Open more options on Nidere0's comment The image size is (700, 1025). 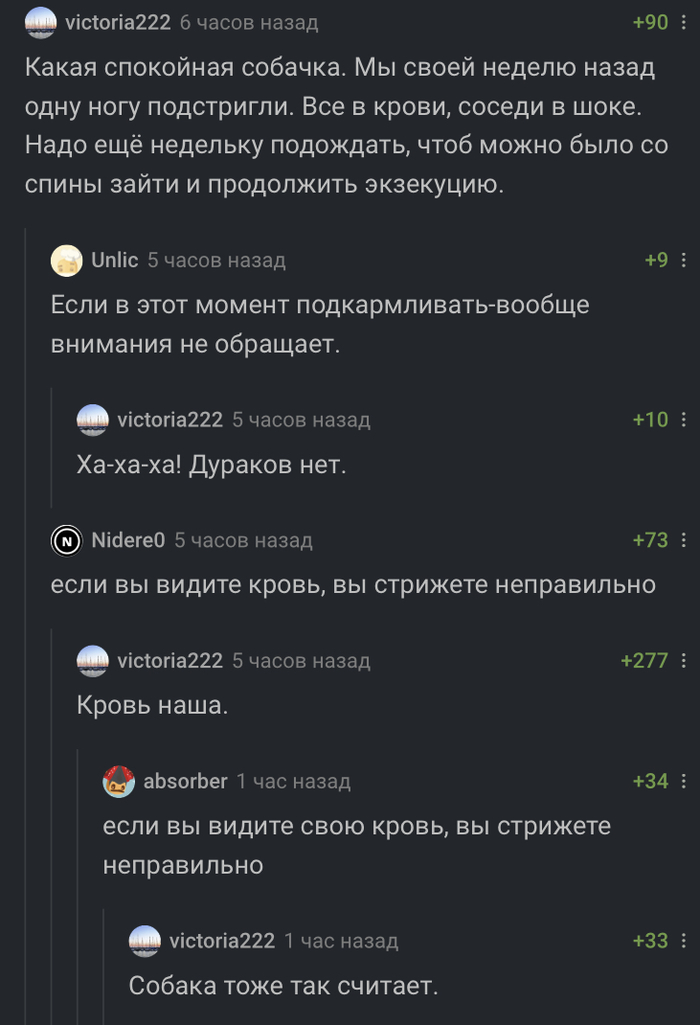[x=684, y=540]
